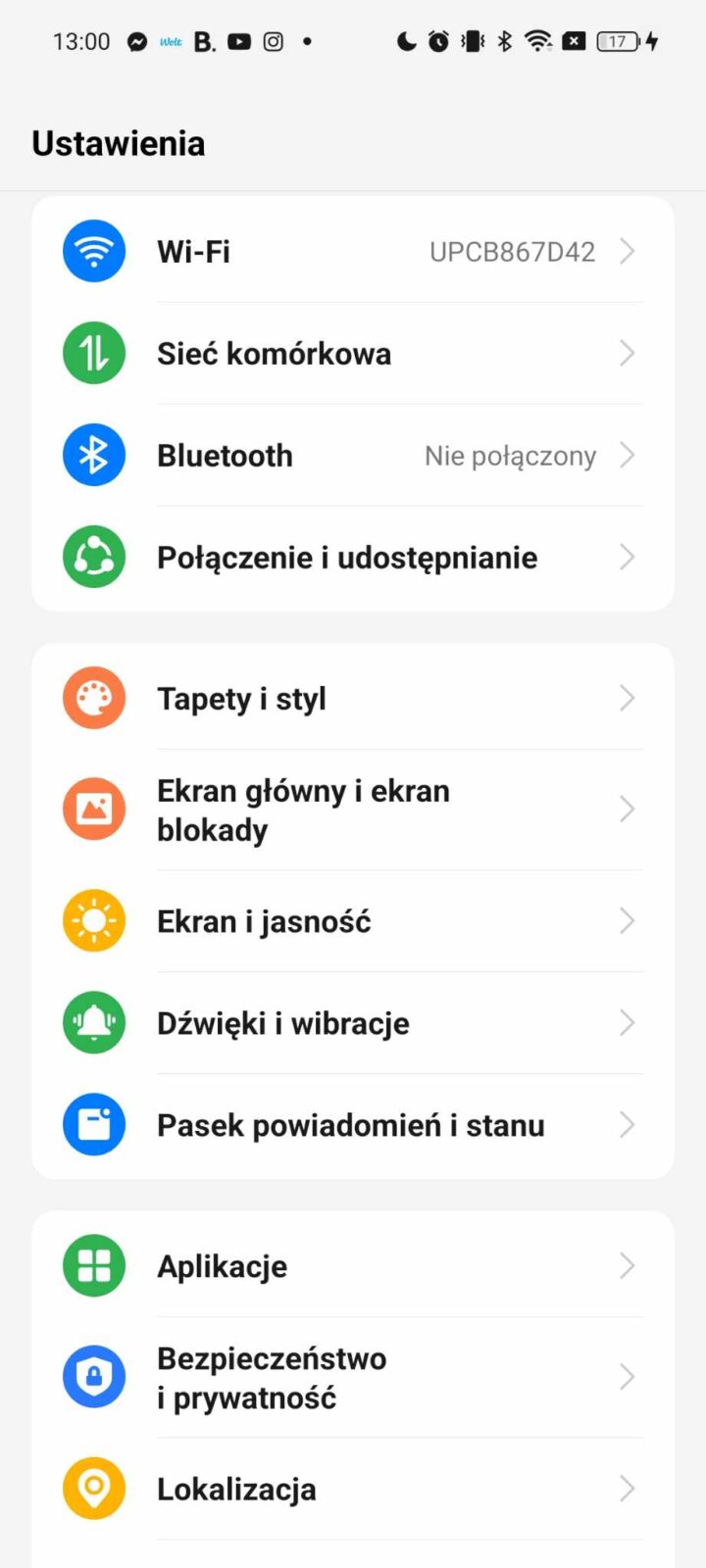Open Tapety i styl
This screenshot has height=1568, width=706.
click(x=353, y=699)
